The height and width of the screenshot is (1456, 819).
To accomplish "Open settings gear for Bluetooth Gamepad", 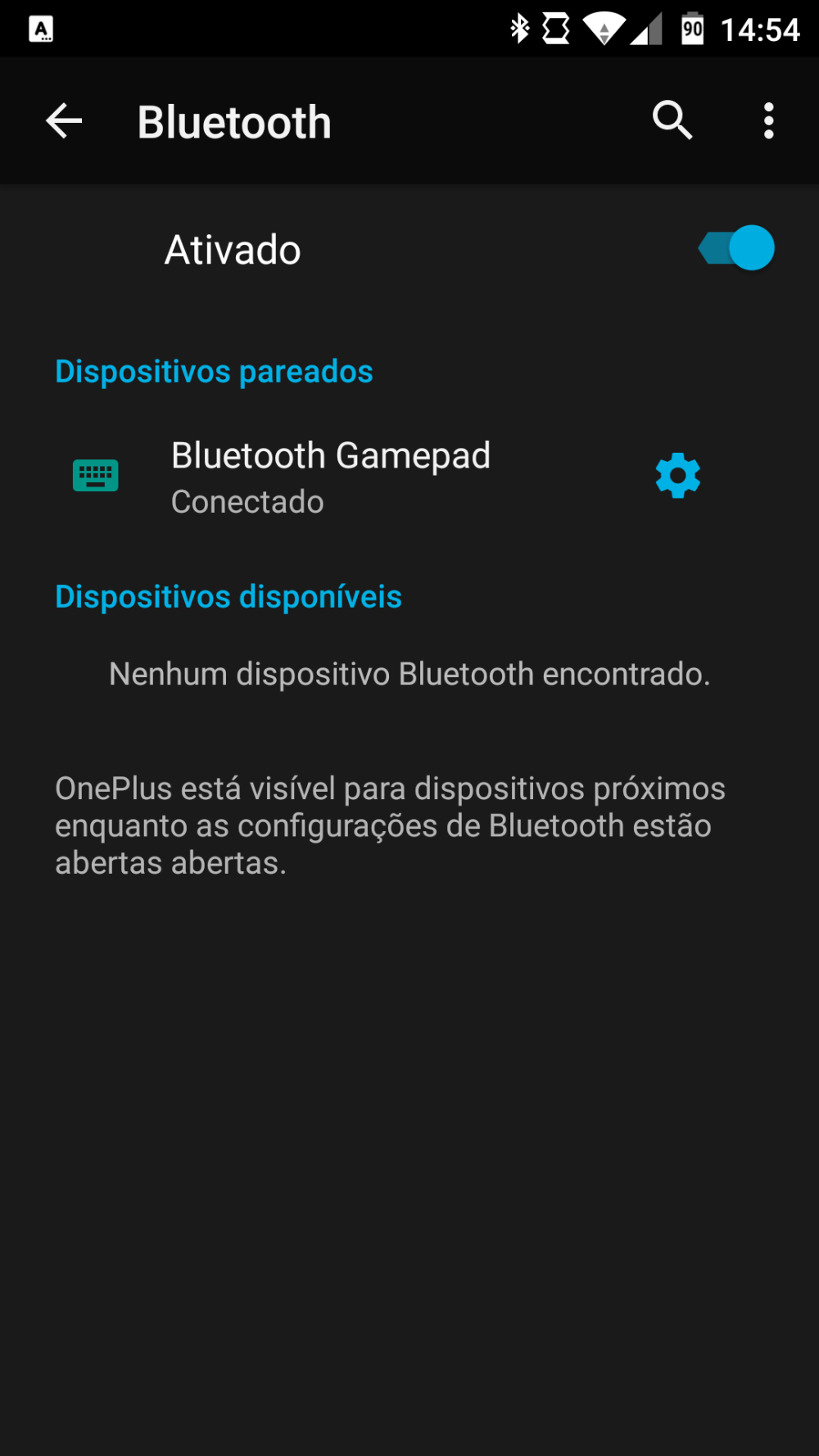I will pyautogui.click(x=678, y=476).
